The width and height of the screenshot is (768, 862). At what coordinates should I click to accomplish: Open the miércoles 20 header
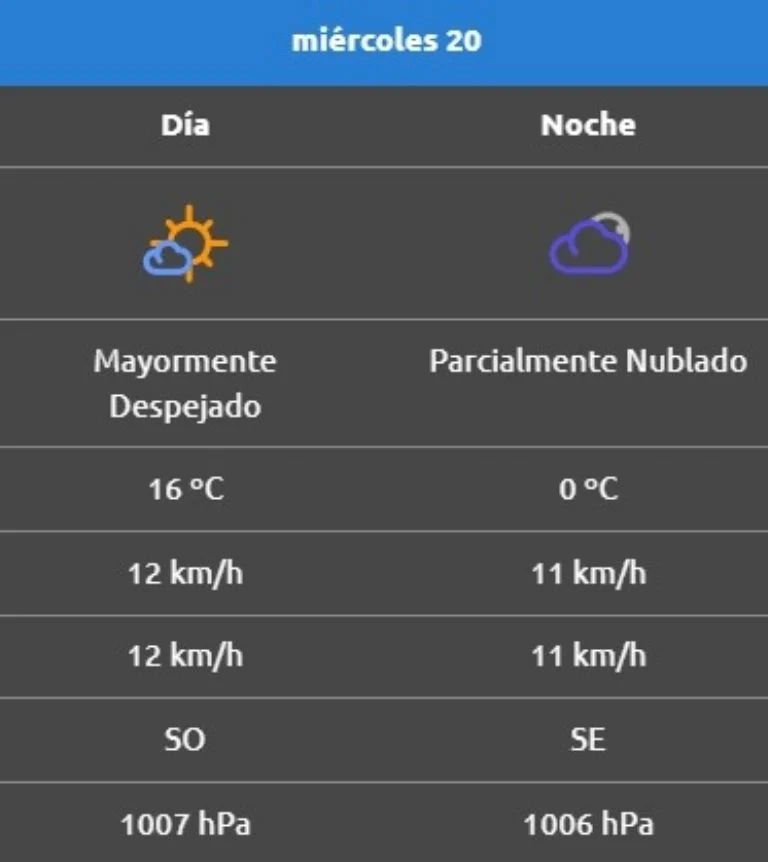click(x=384, y=42)
